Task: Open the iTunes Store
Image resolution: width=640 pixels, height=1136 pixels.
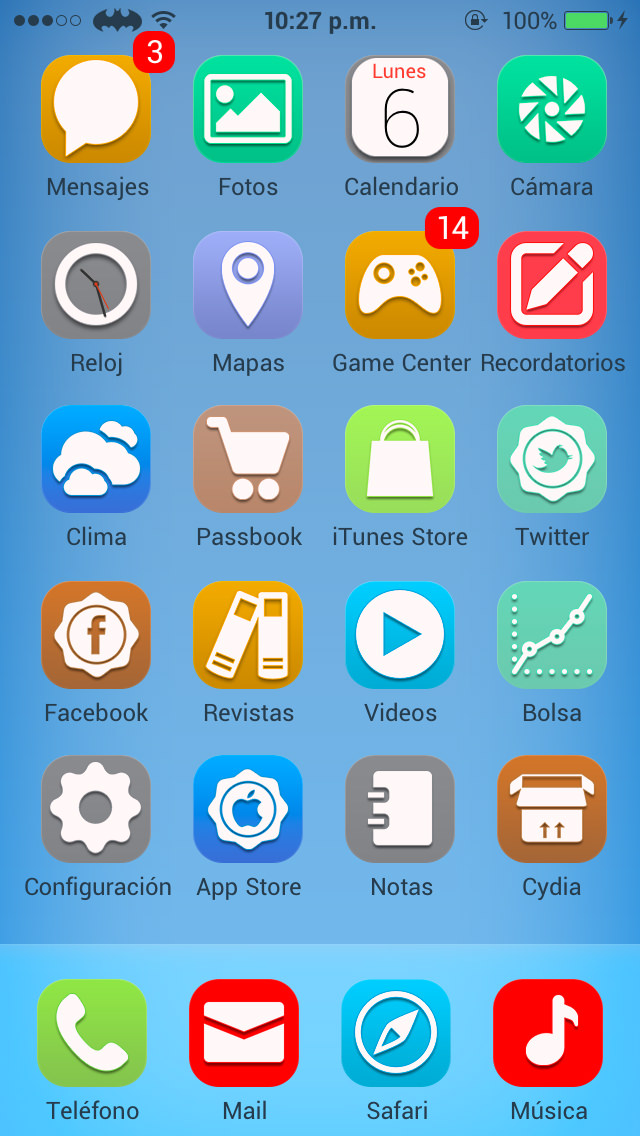Action: click(x=400, y=459)
